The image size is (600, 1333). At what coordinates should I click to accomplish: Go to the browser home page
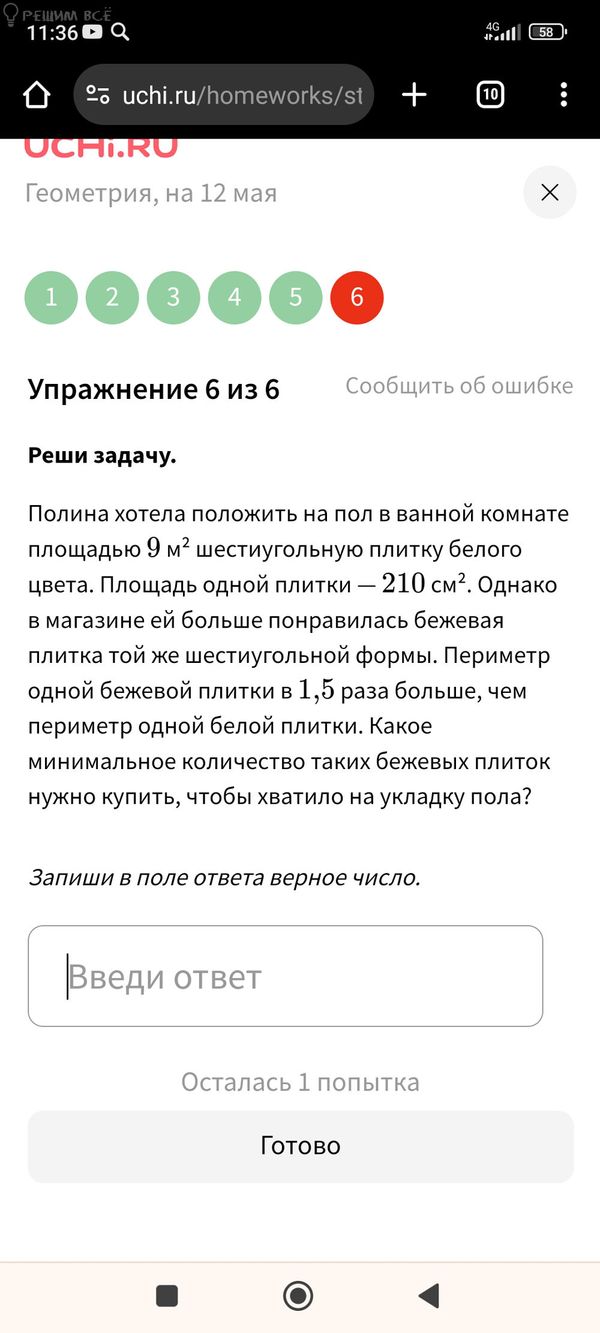click(37, 95)
